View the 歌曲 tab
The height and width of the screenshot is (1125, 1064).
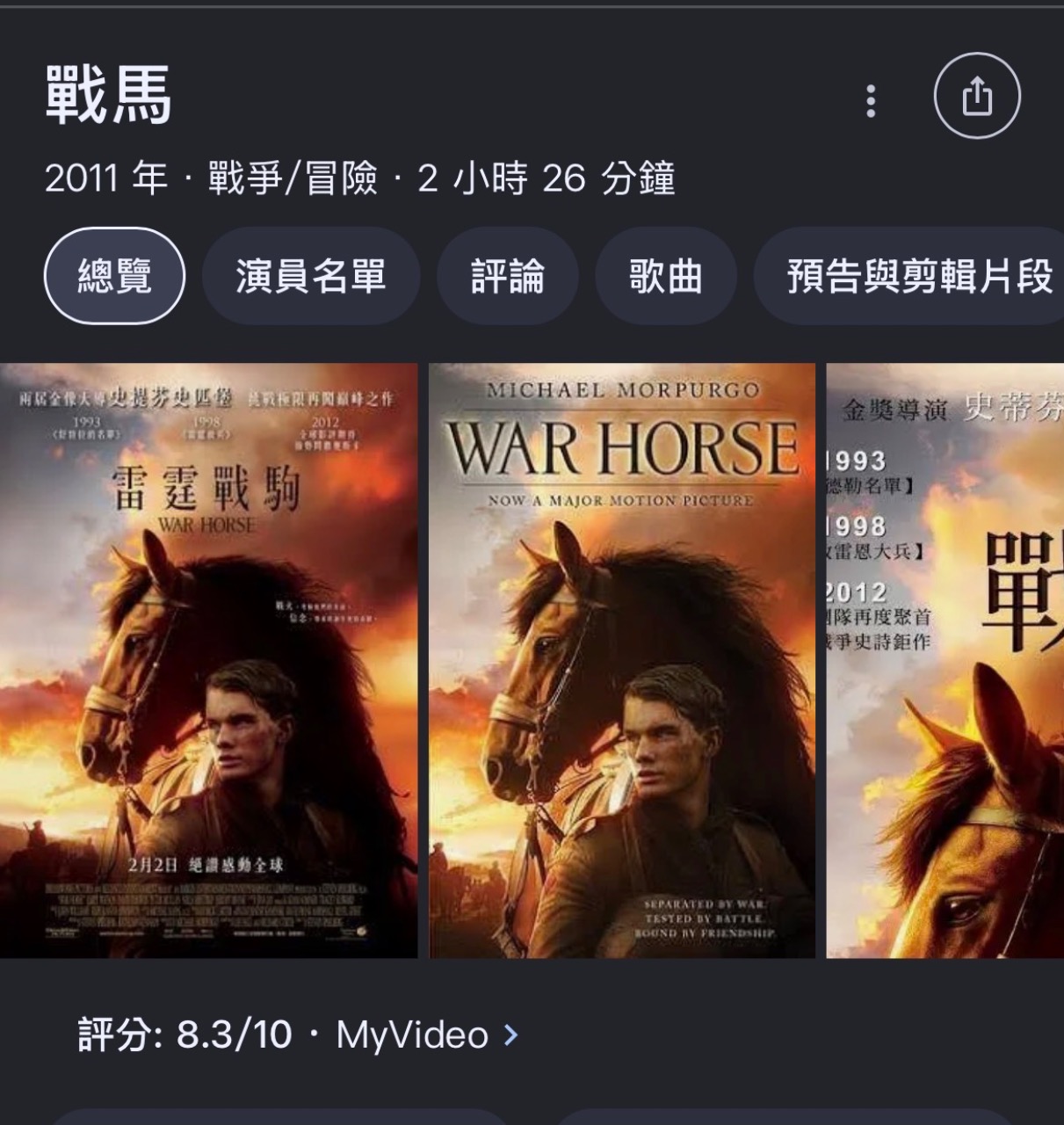tap(665, 276)
